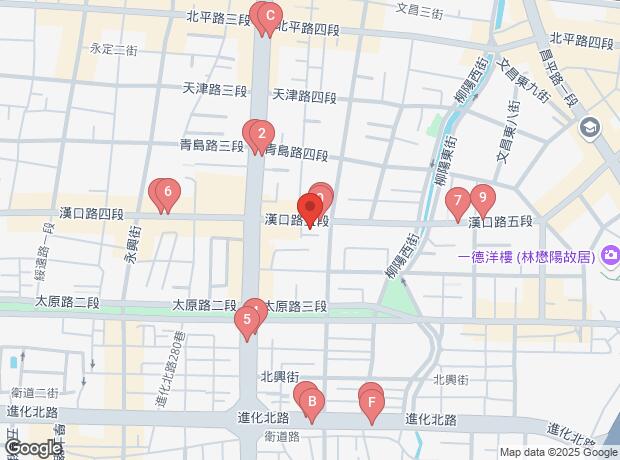Image resolution: width=620 pixels, height=460 pixels.
Task: Open marker 6 near 漢口路四段
Action: (168, 191)
